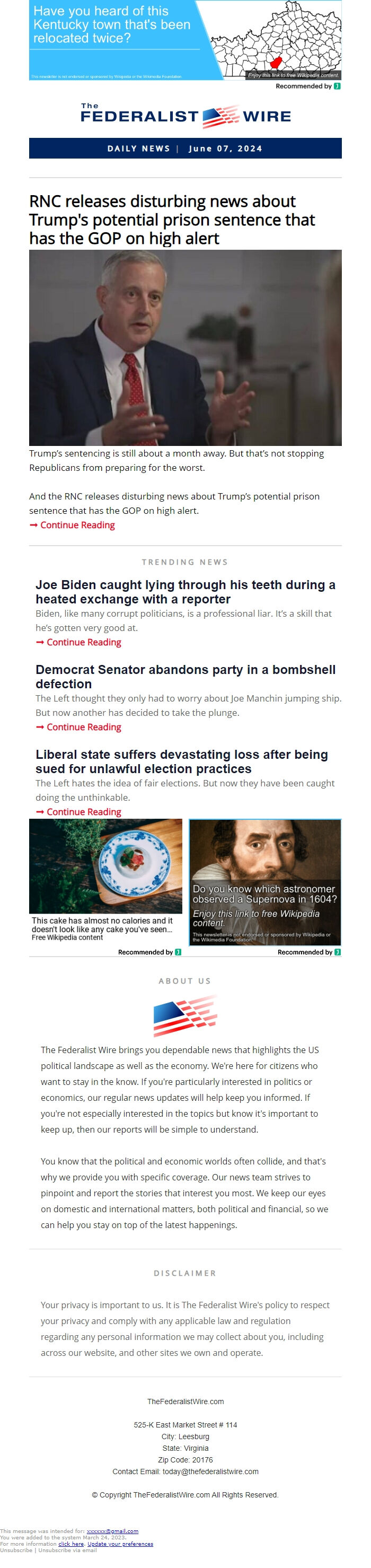The image size is (371, 1568).
Task: Open the 1604 Supernova astronomer ad
Action: click(x=264, y=882)
